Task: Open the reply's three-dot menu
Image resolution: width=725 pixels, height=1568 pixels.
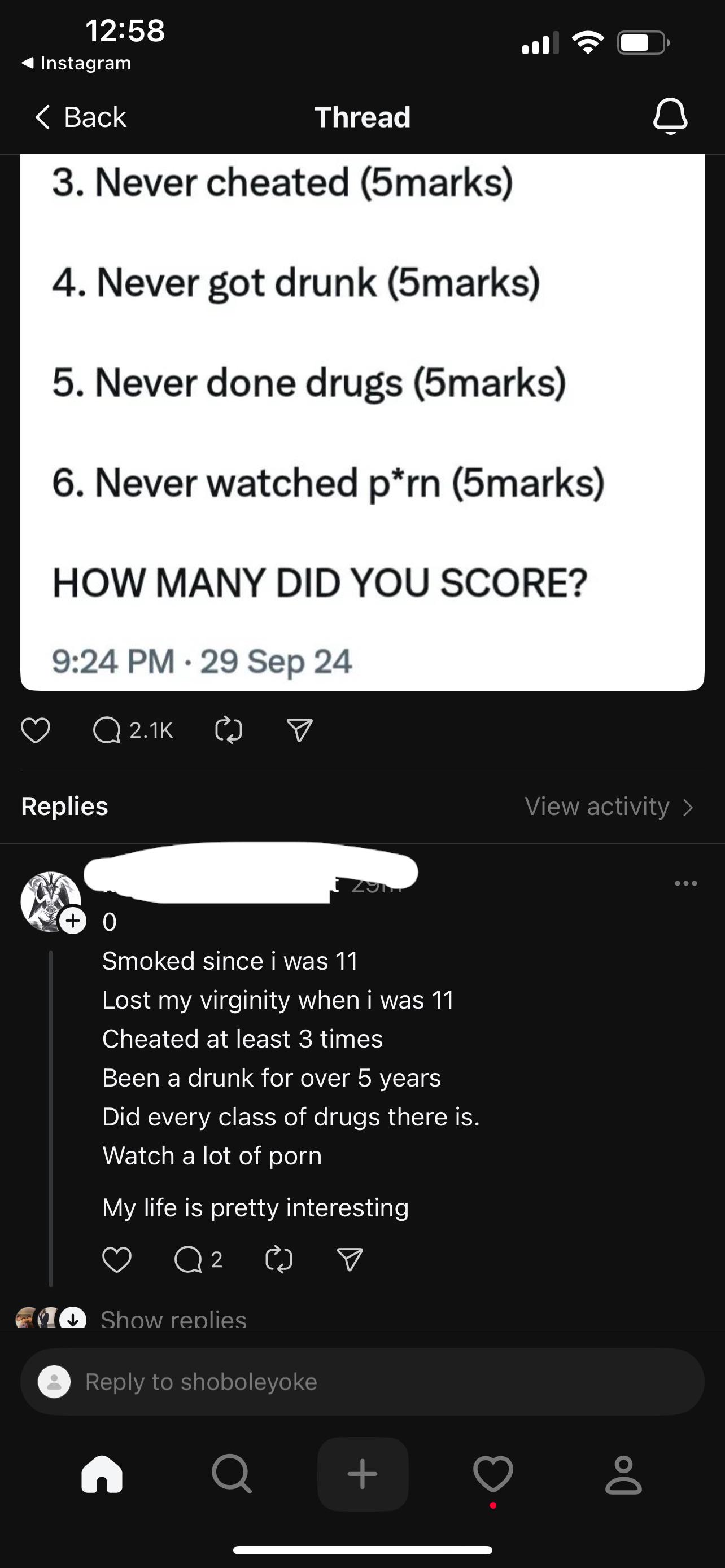Action: coord(685,883)
